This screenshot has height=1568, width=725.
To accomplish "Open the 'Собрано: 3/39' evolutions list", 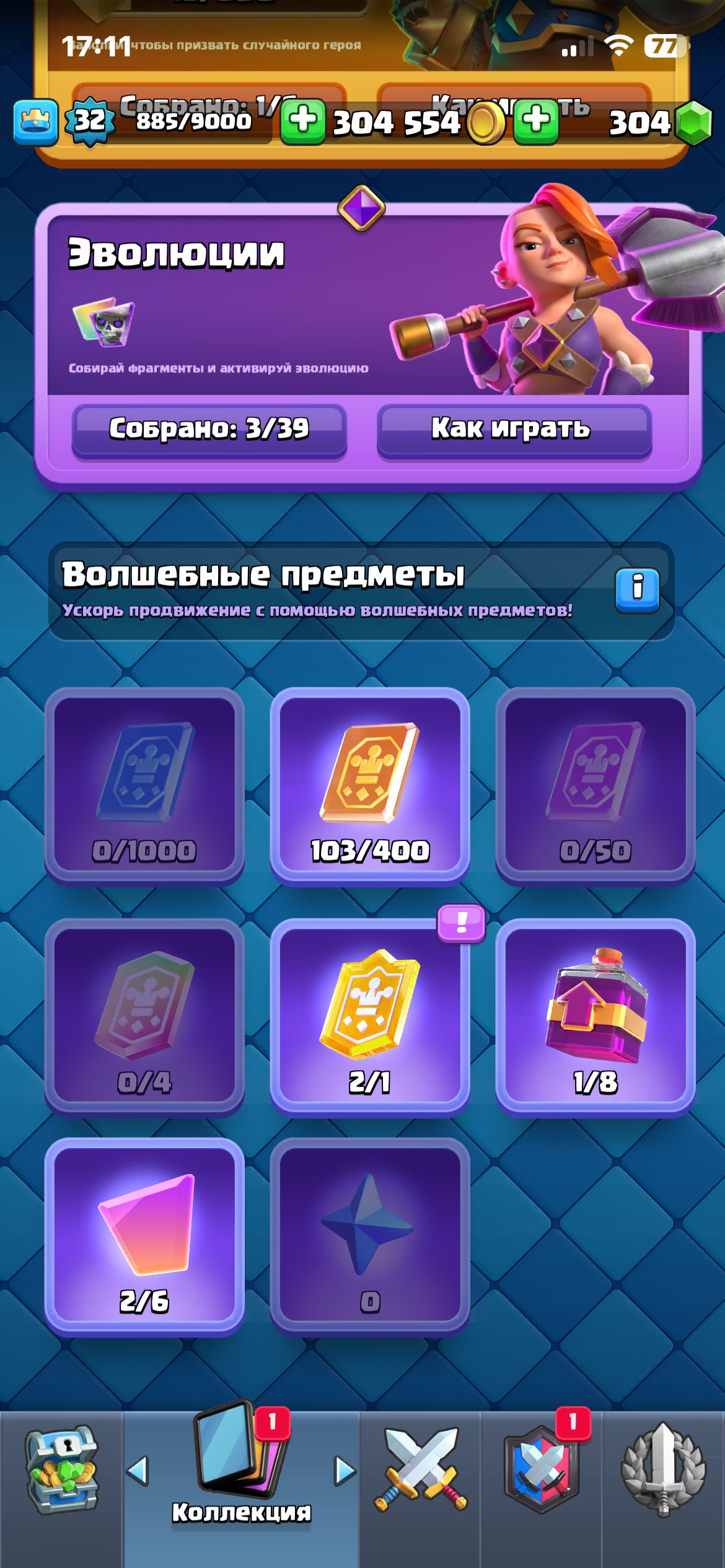I will pos(209,429).
